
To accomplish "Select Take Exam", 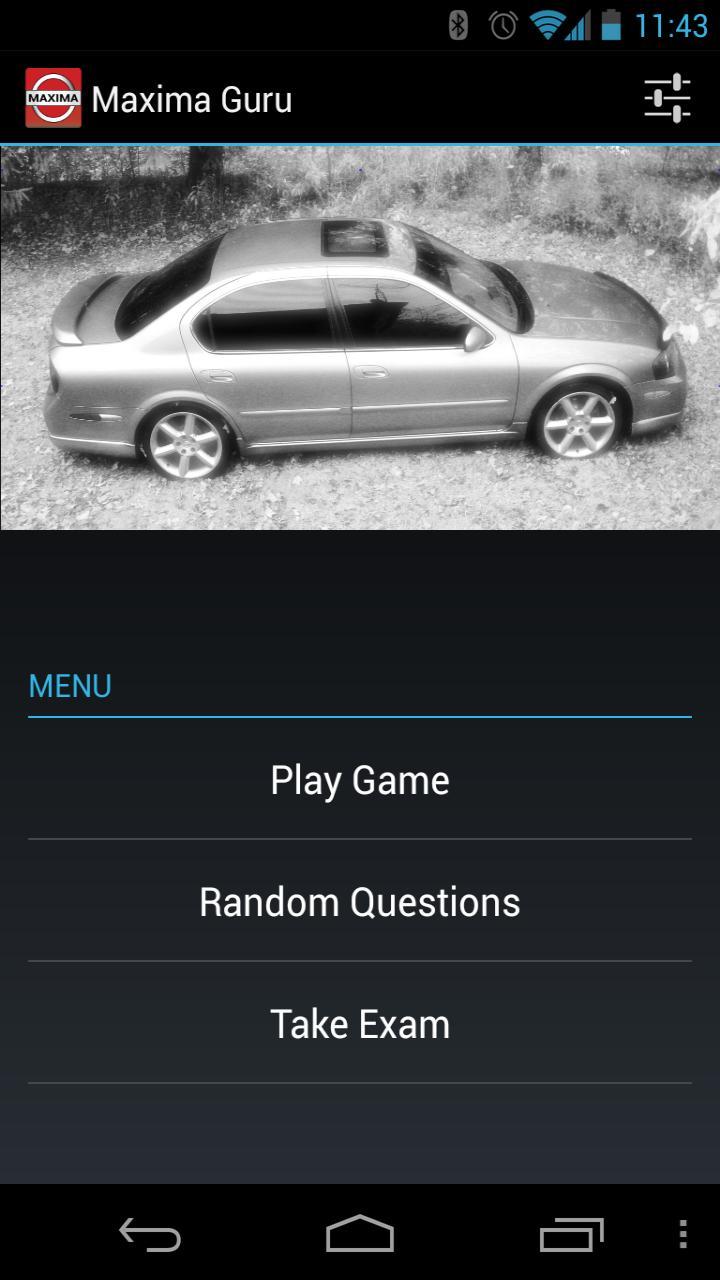I will (x=360, y=1024).
